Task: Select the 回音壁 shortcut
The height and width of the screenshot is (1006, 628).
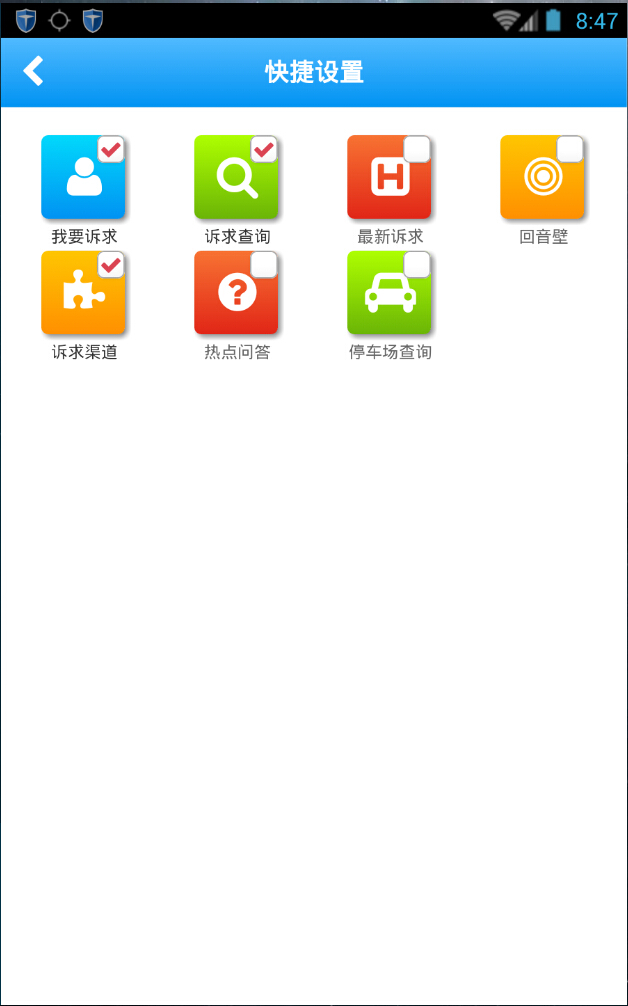Action: pyautogui.click(x=569, y=150)
